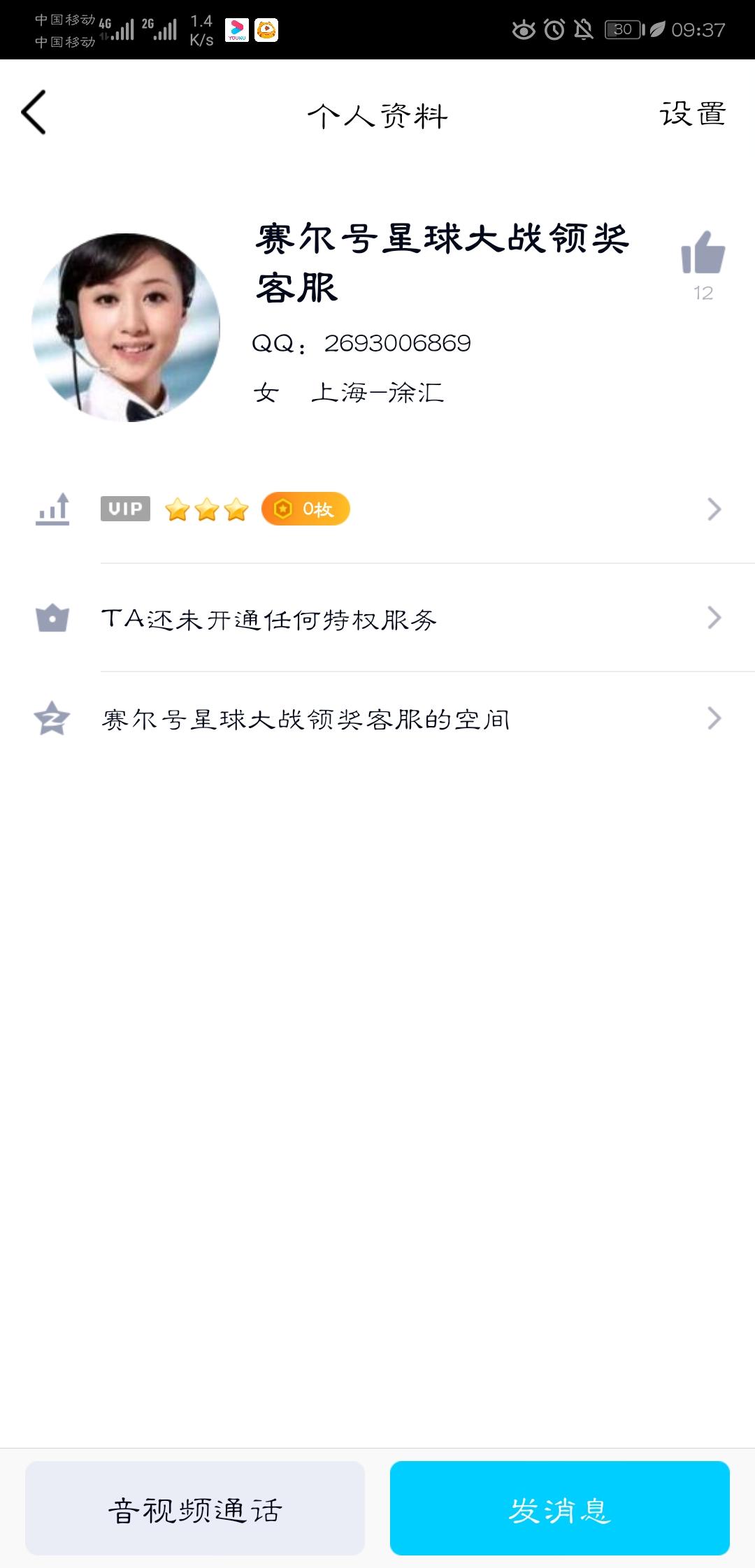Start 音视频通话 with this contact
This screenshot has width=755, height=1568.
point(195,1511)
